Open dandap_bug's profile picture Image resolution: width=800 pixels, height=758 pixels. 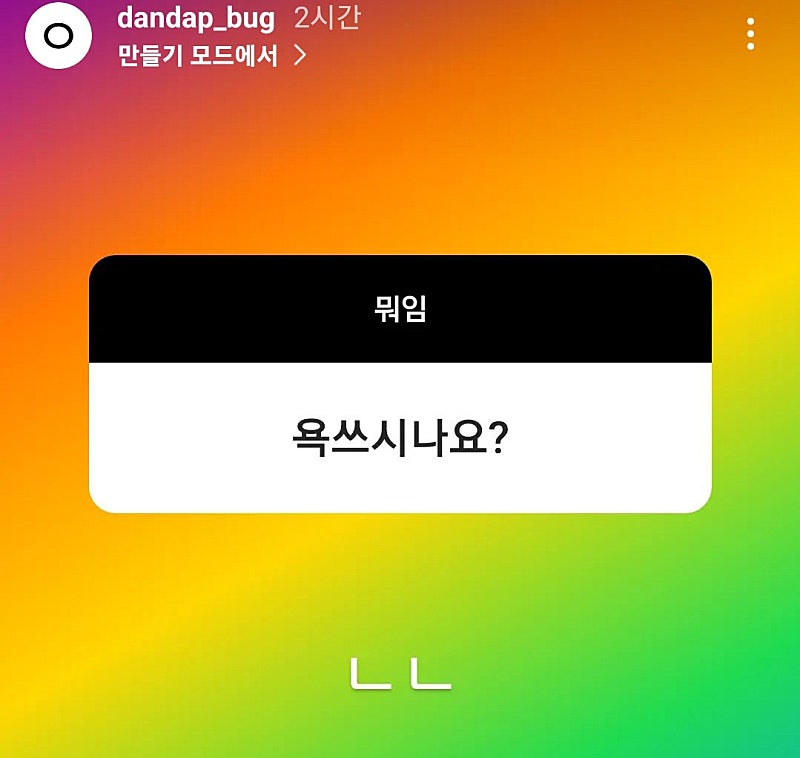click(58, 35)
